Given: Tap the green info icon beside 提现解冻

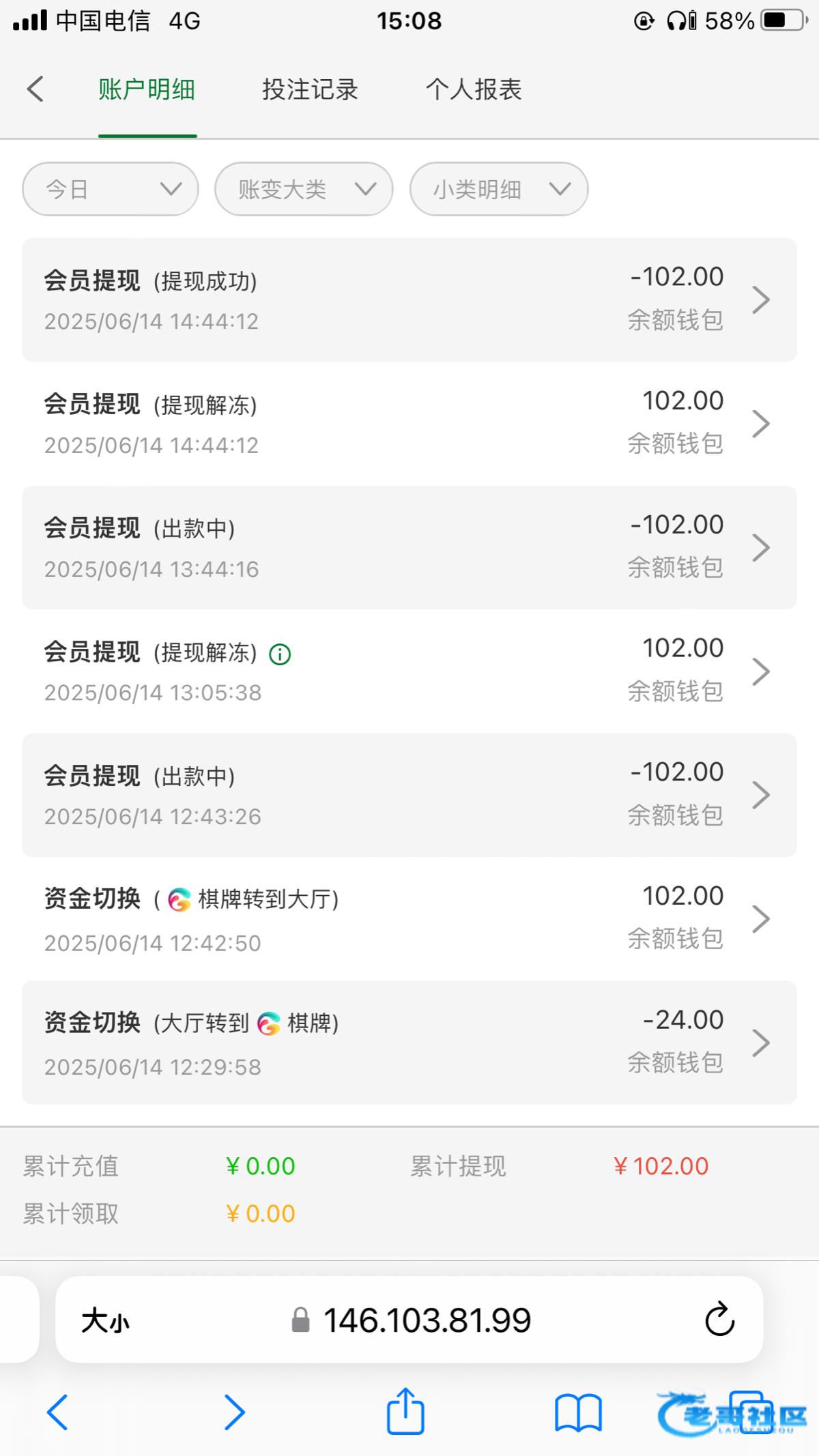Looking at the screenshot, I should (x=280, y=654).
